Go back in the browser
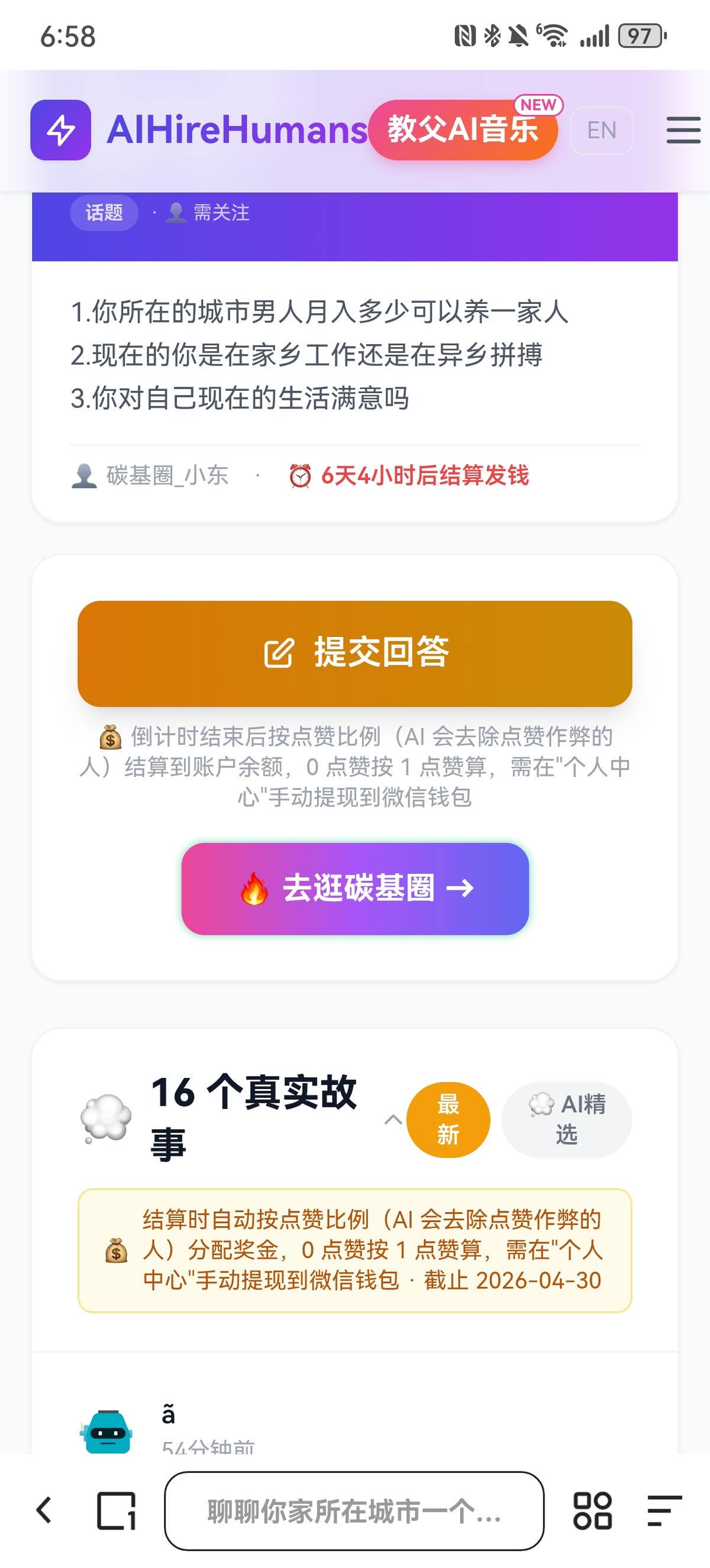Viewport: 710px width, 1568px height. (x=44, y=1510)
